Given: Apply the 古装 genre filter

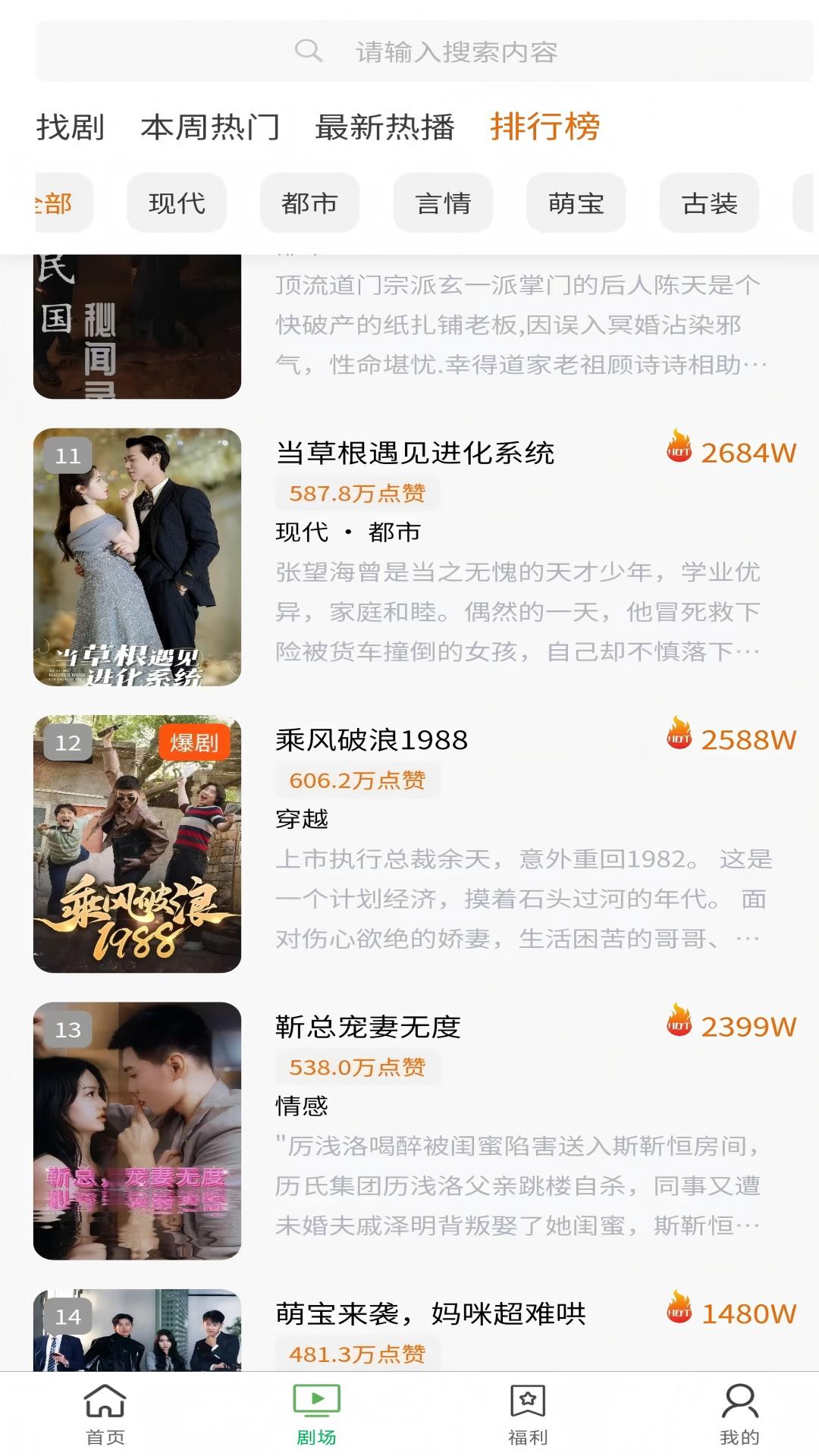Looking at the screenshot, I should point(709,203).
